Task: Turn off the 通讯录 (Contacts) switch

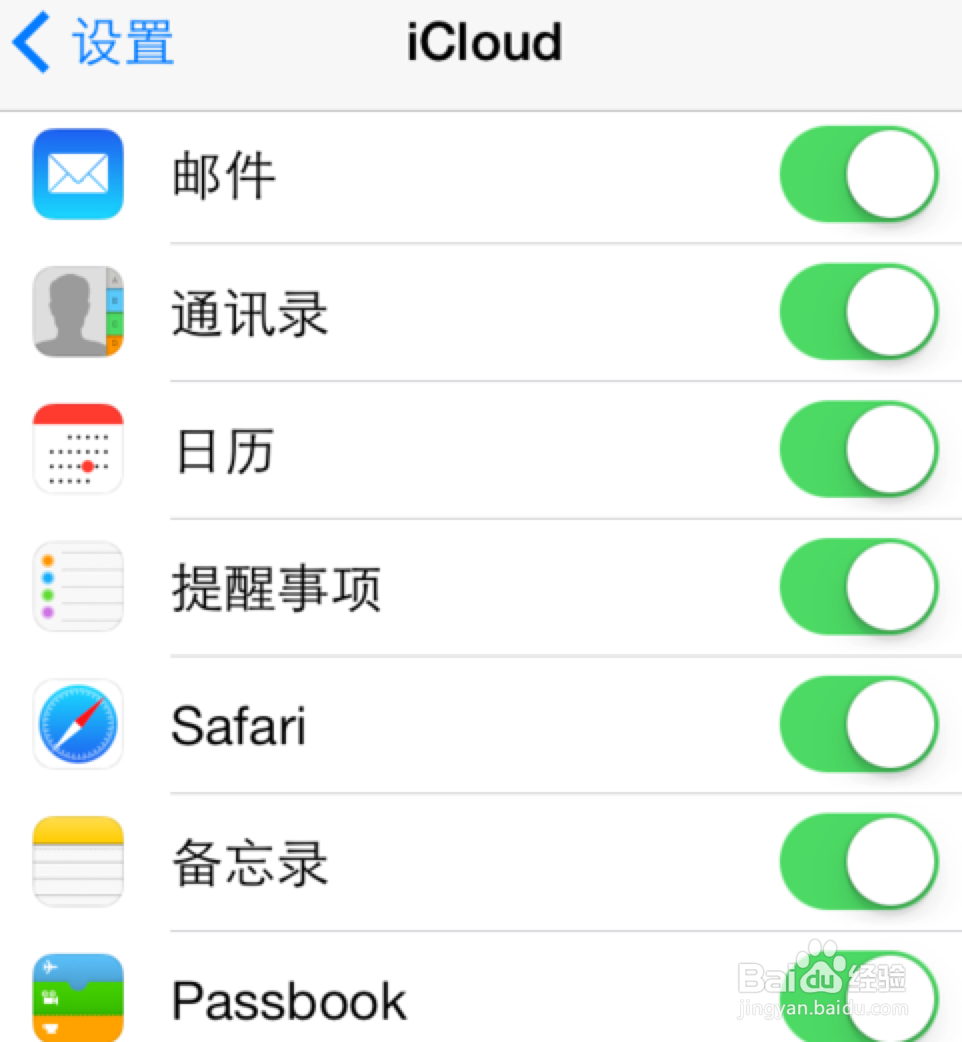Action: click(858, 311)
